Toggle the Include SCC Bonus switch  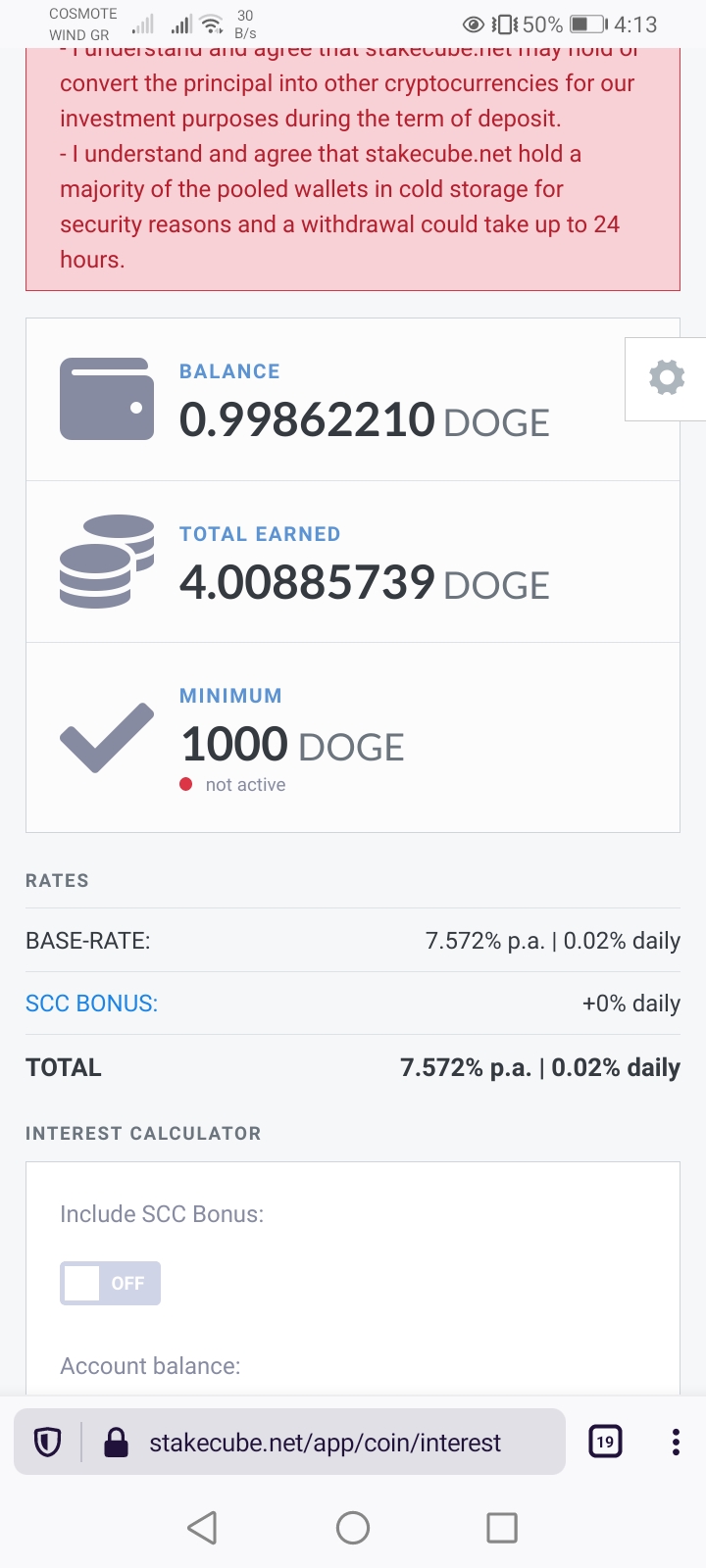(x=110, y=1283)
